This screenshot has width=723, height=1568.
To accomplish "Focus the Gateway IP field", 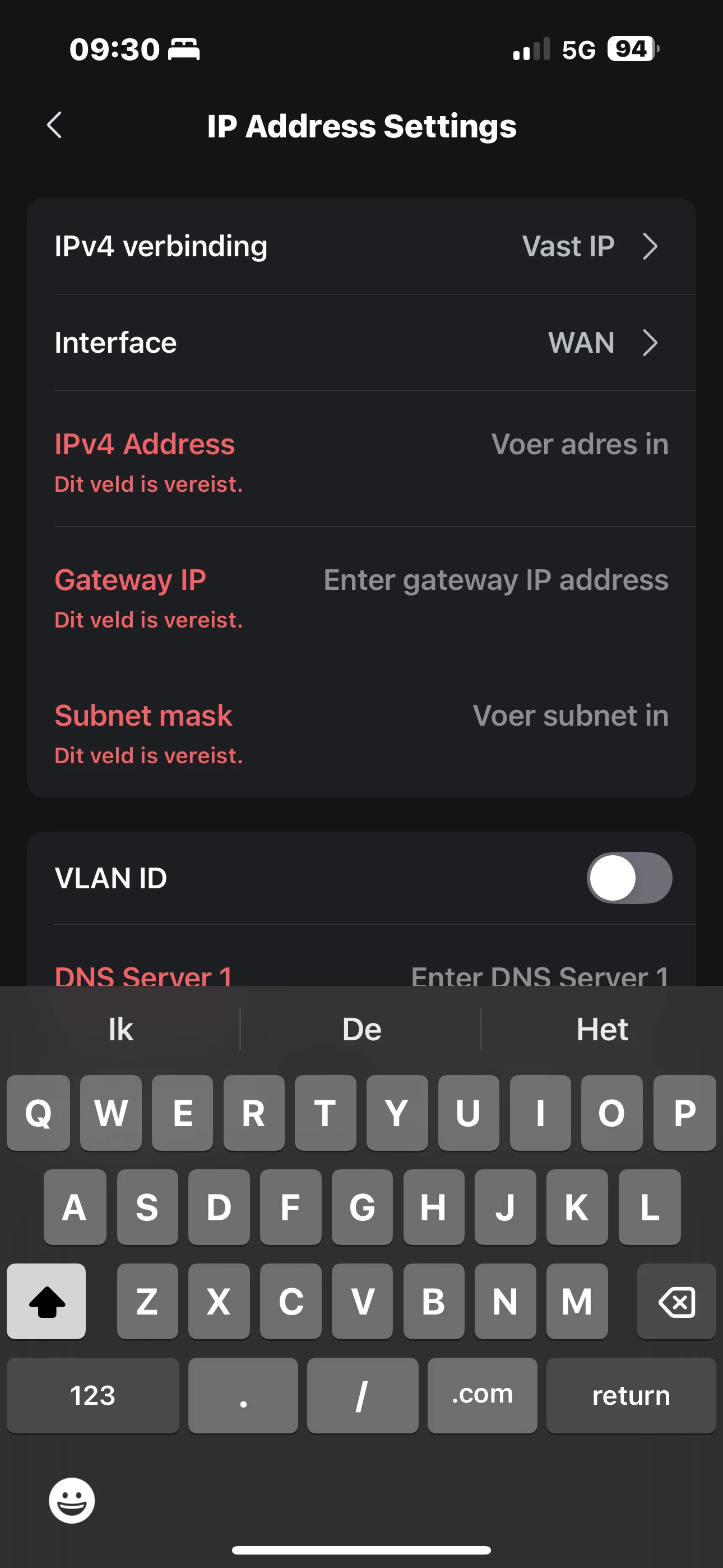I will tap(361, 594).
